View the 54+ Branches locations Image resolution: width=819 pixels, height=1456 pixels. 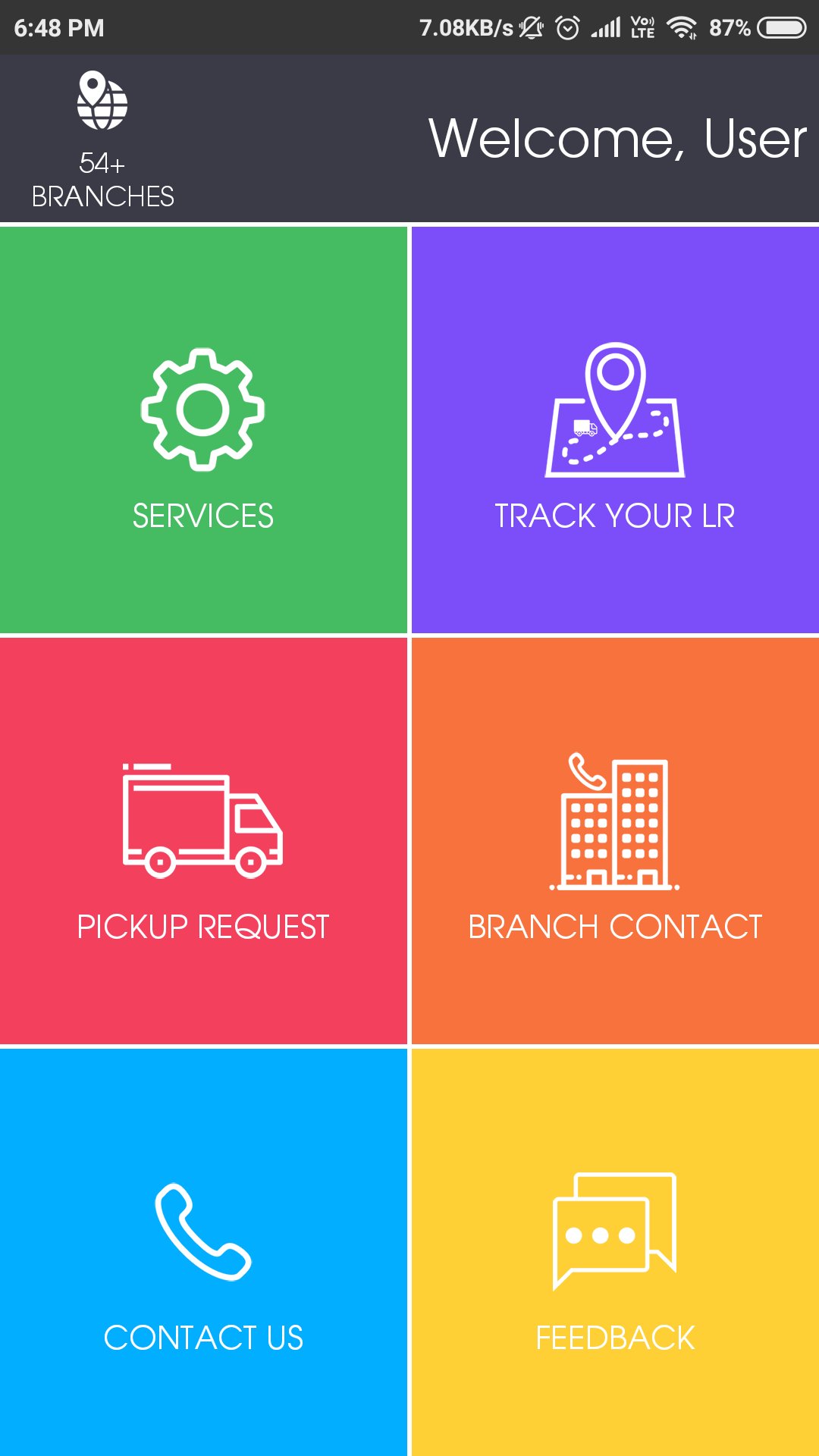pos(102,140)
